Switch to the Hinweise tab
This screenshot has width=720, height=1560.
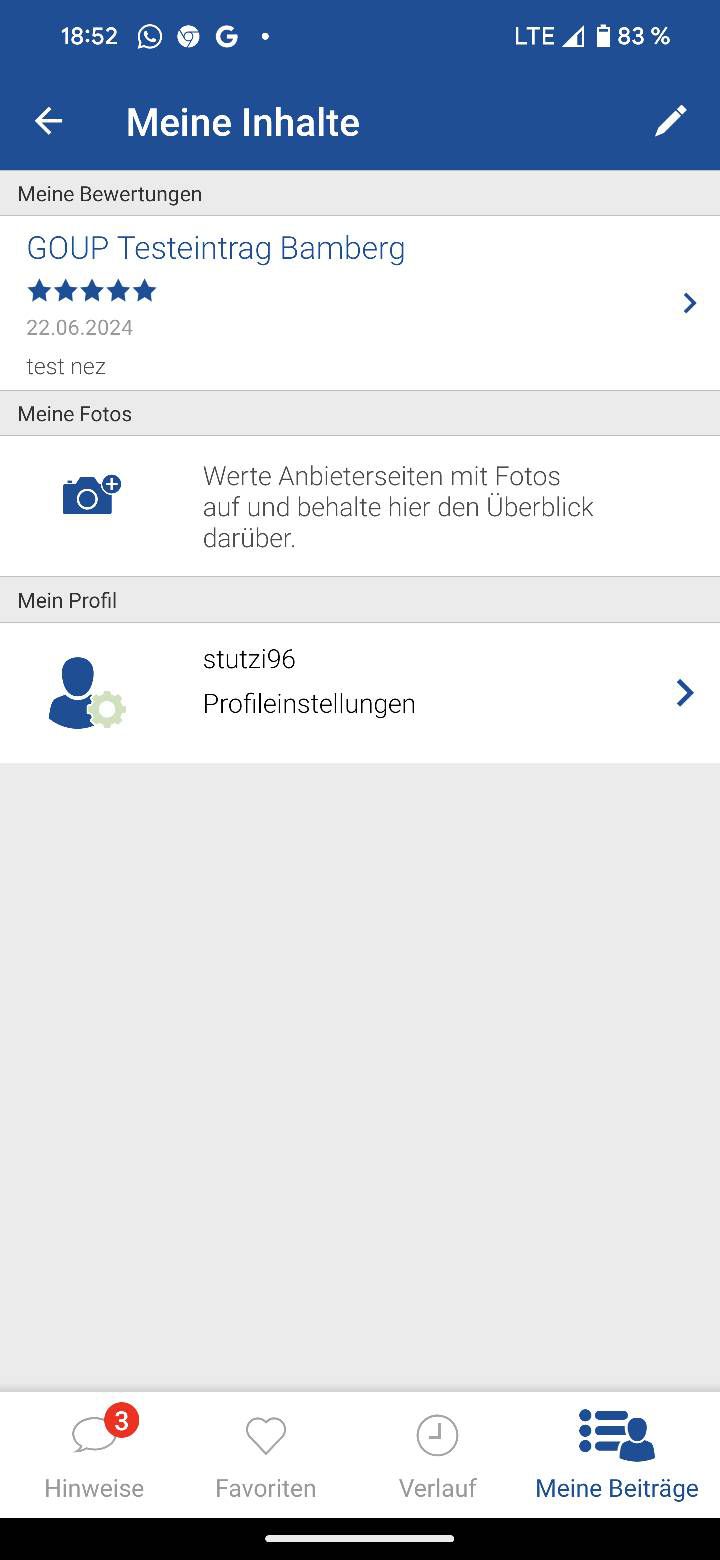94,1454
